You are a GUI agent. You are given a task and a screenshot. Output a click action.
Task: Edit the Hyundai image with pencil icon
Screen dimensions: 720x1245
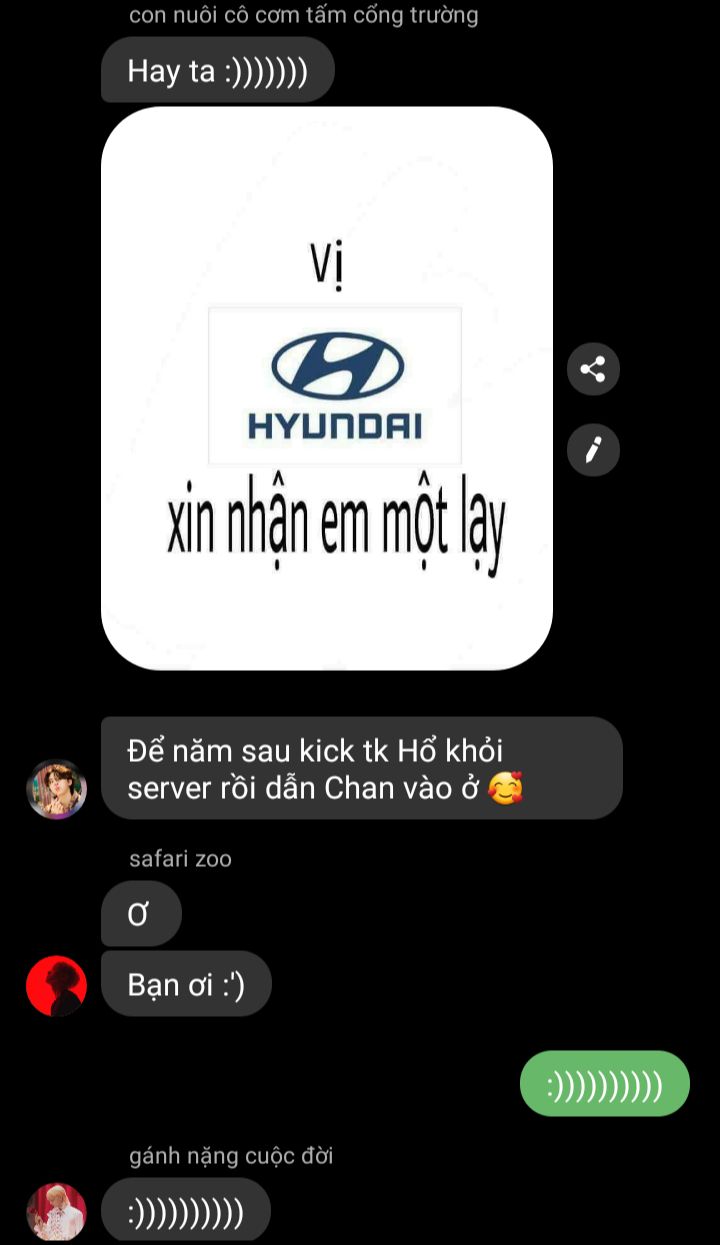pos(593,450)
